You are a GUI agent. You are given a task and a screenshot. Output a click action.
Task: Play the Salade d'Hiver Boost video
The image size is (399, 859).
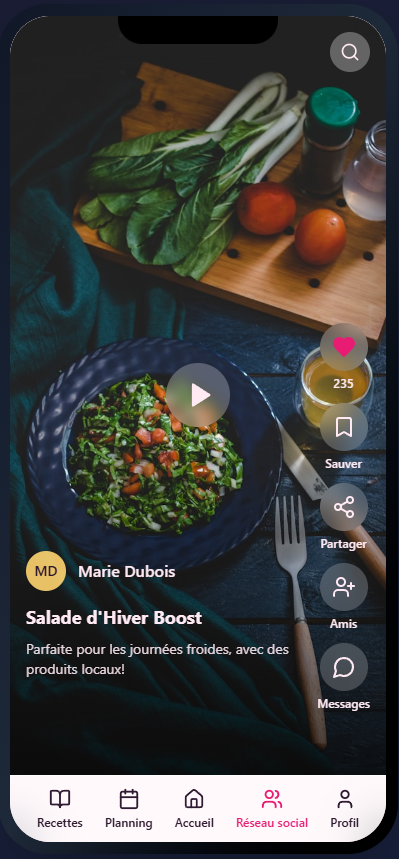[x=198, y=395]
